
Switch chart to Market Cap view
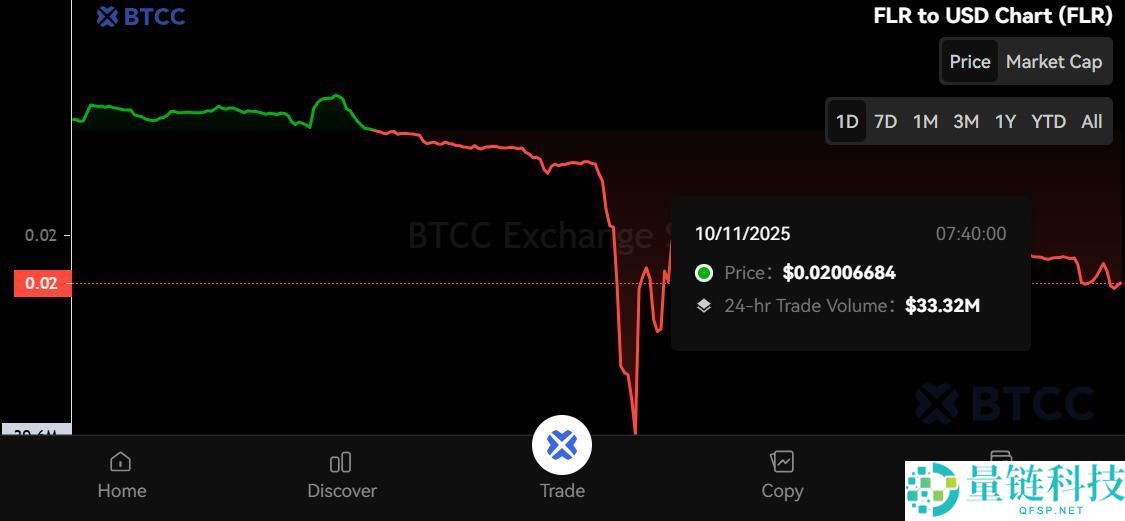pos(1053,62)
